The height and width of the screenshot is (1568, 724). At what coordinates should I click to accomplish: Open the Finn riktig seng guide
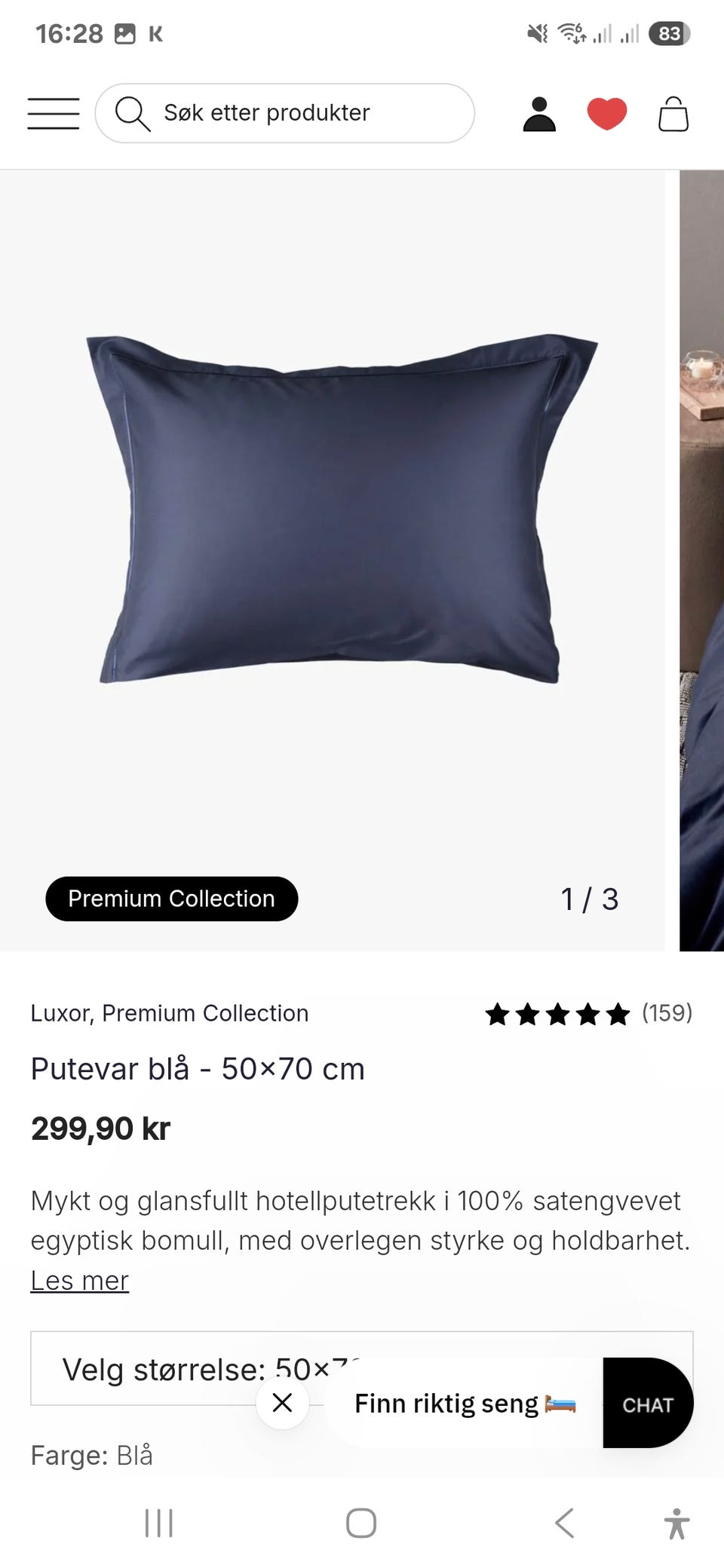coord(464,1404)
